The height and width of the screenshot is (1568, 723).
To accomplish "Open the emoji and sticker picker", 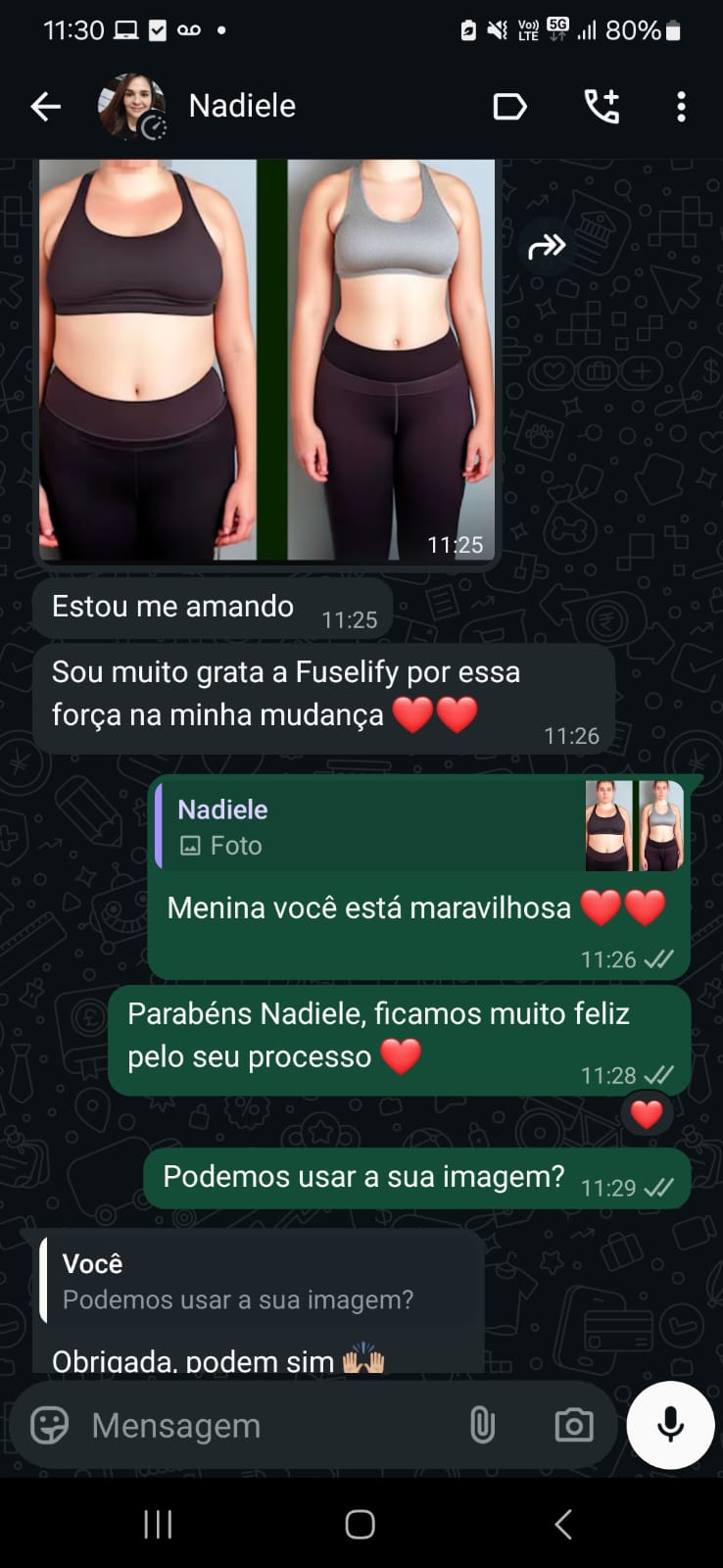I will [49, 1425].
